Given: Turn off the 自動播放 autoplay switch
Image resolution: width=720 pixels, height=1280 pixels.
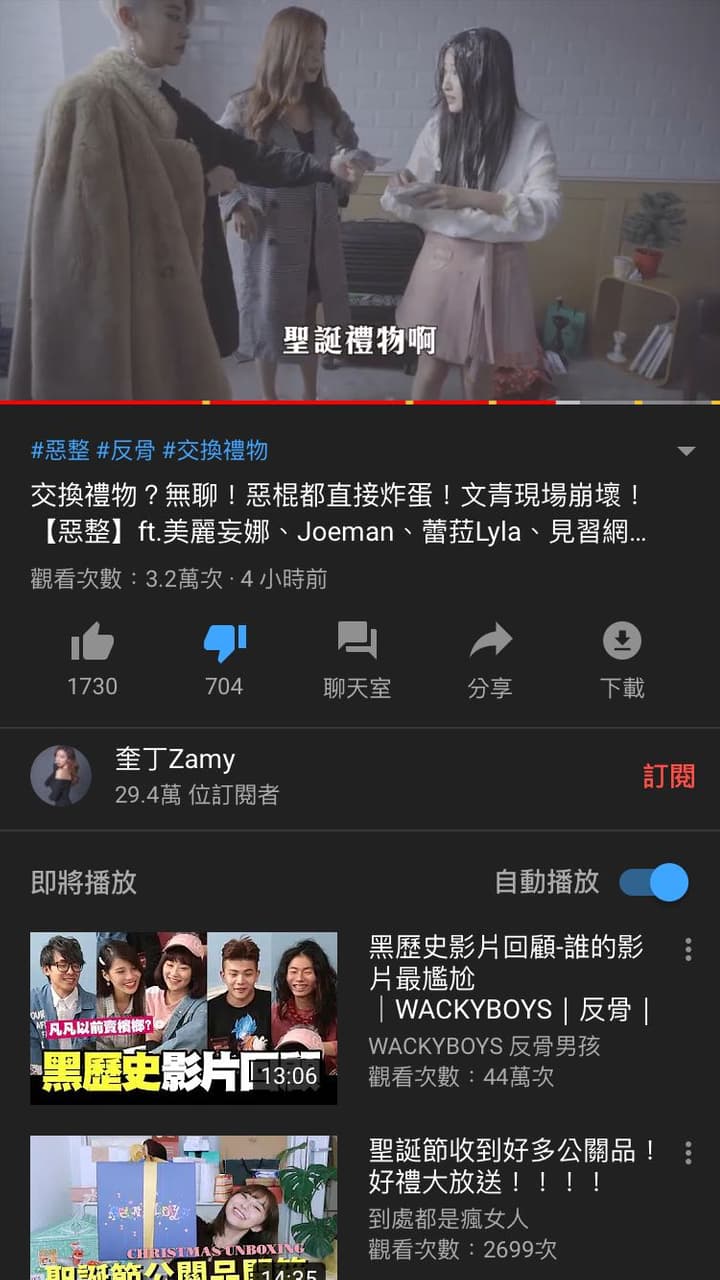Looking at the screenshot, I should 654,882.
